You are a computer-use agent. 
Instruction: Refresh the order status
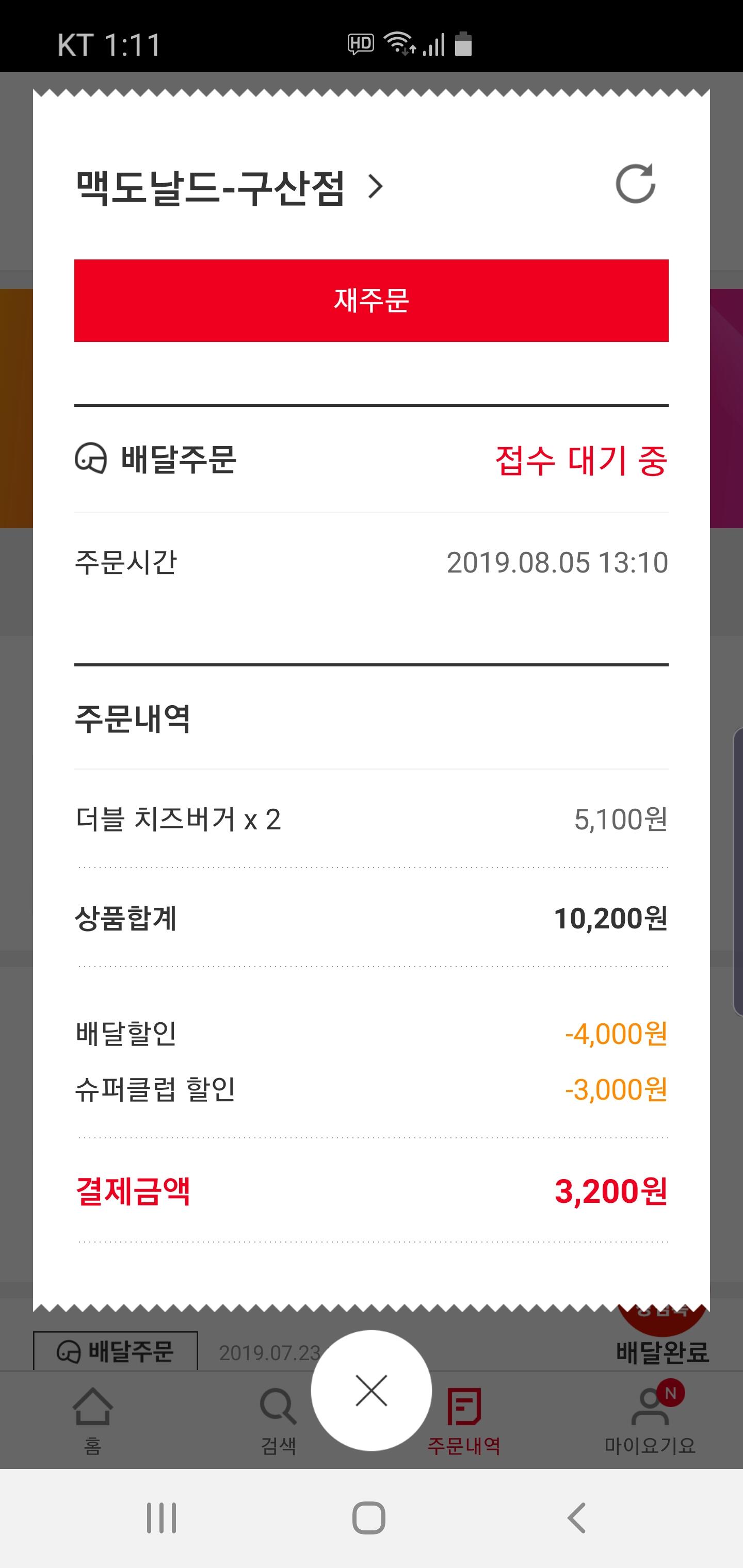[x=635, y=183]
